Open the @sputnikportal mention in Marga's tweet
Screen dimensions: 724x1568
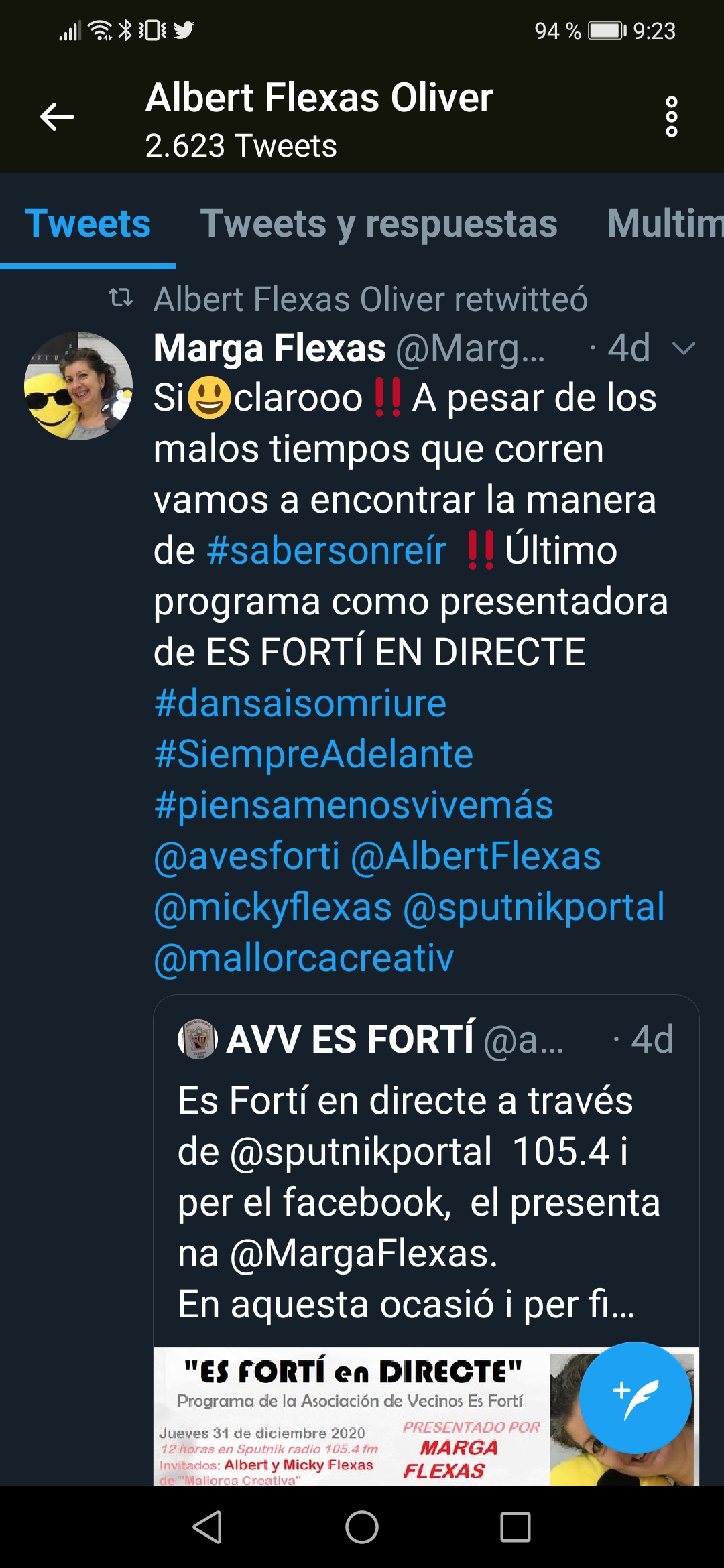tap(534, 907)
